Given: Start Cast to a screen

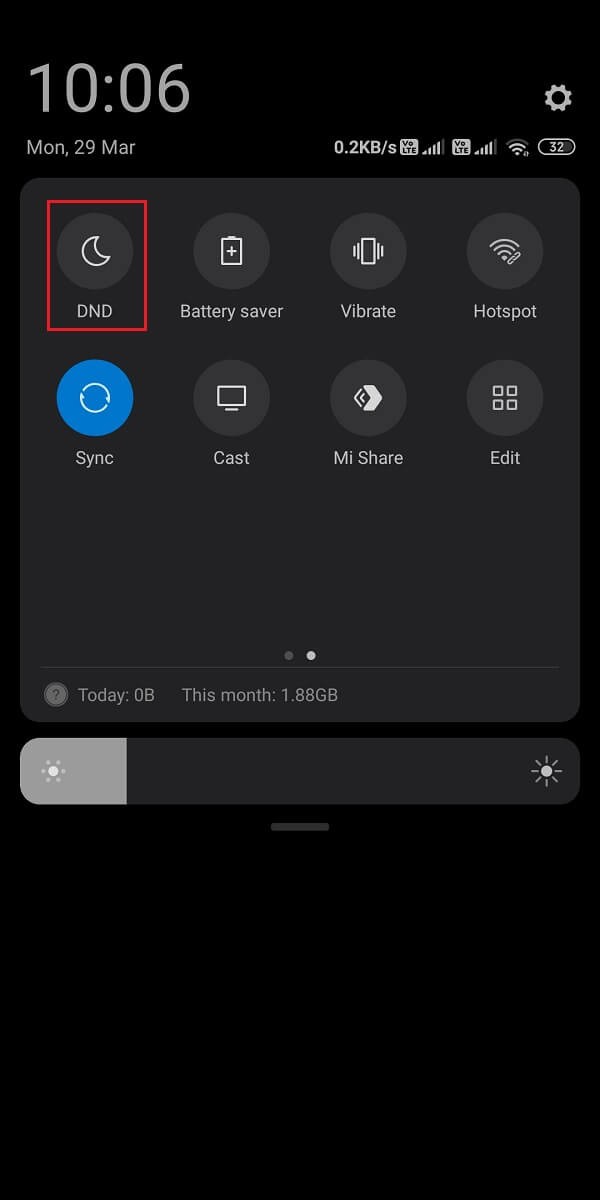Looking at the screenshot, I should (231, 398).
